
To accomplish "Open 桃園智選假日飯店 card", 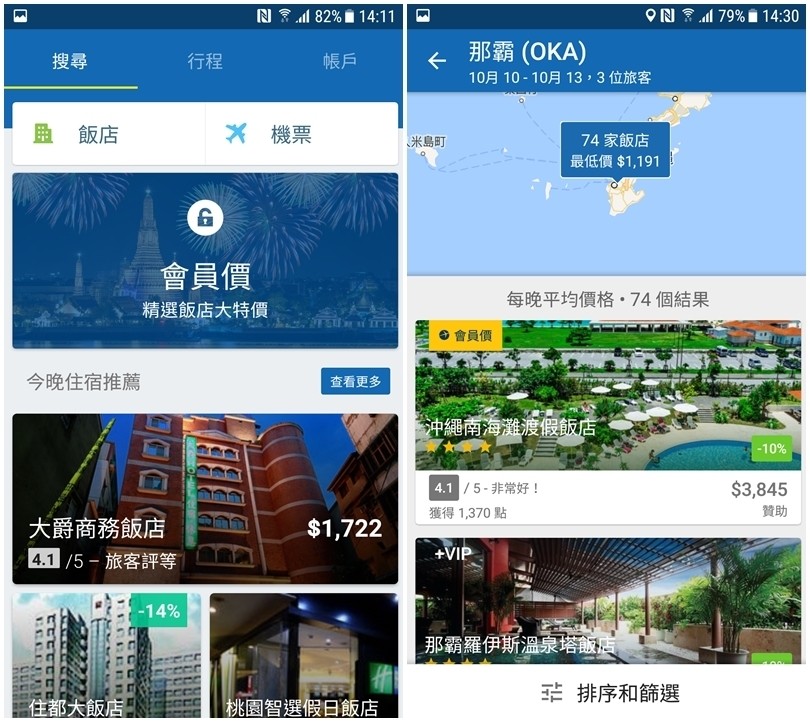I will click(x=303, y=655).
